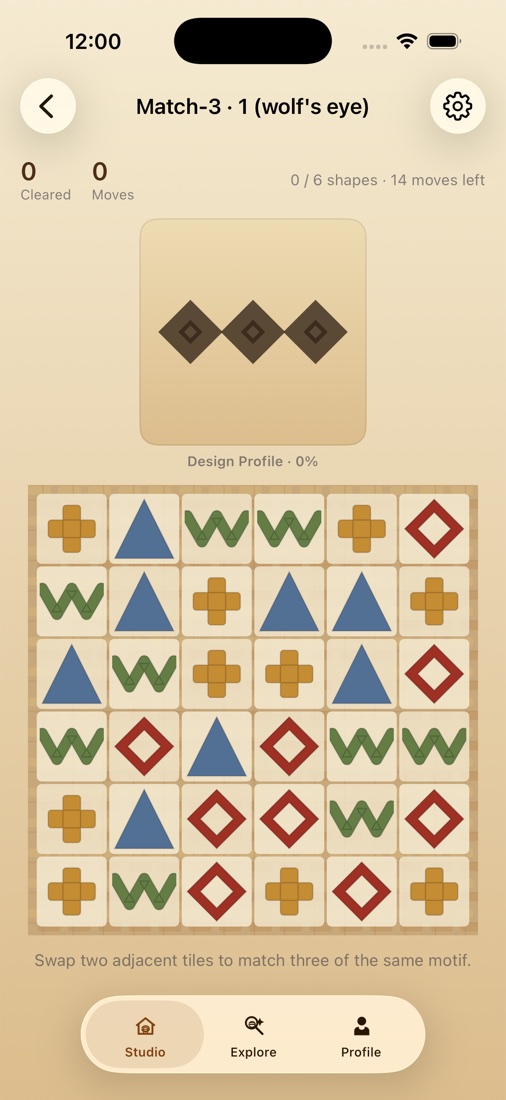The image size is (506, 1100).
Task: Switch to the Explore tab
Action: [253, 1036]
